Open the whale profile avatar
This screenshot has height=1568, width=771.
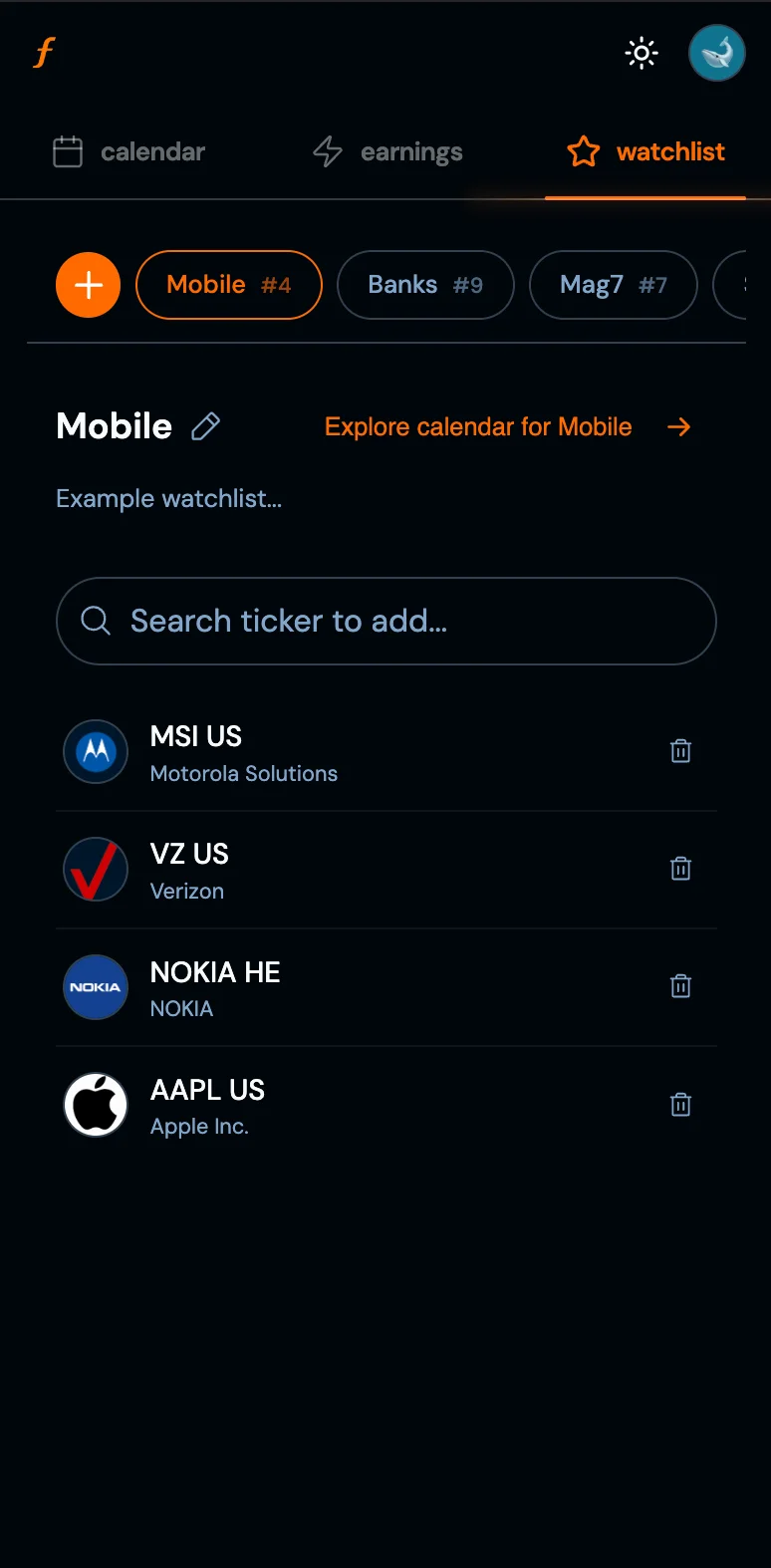716,53
